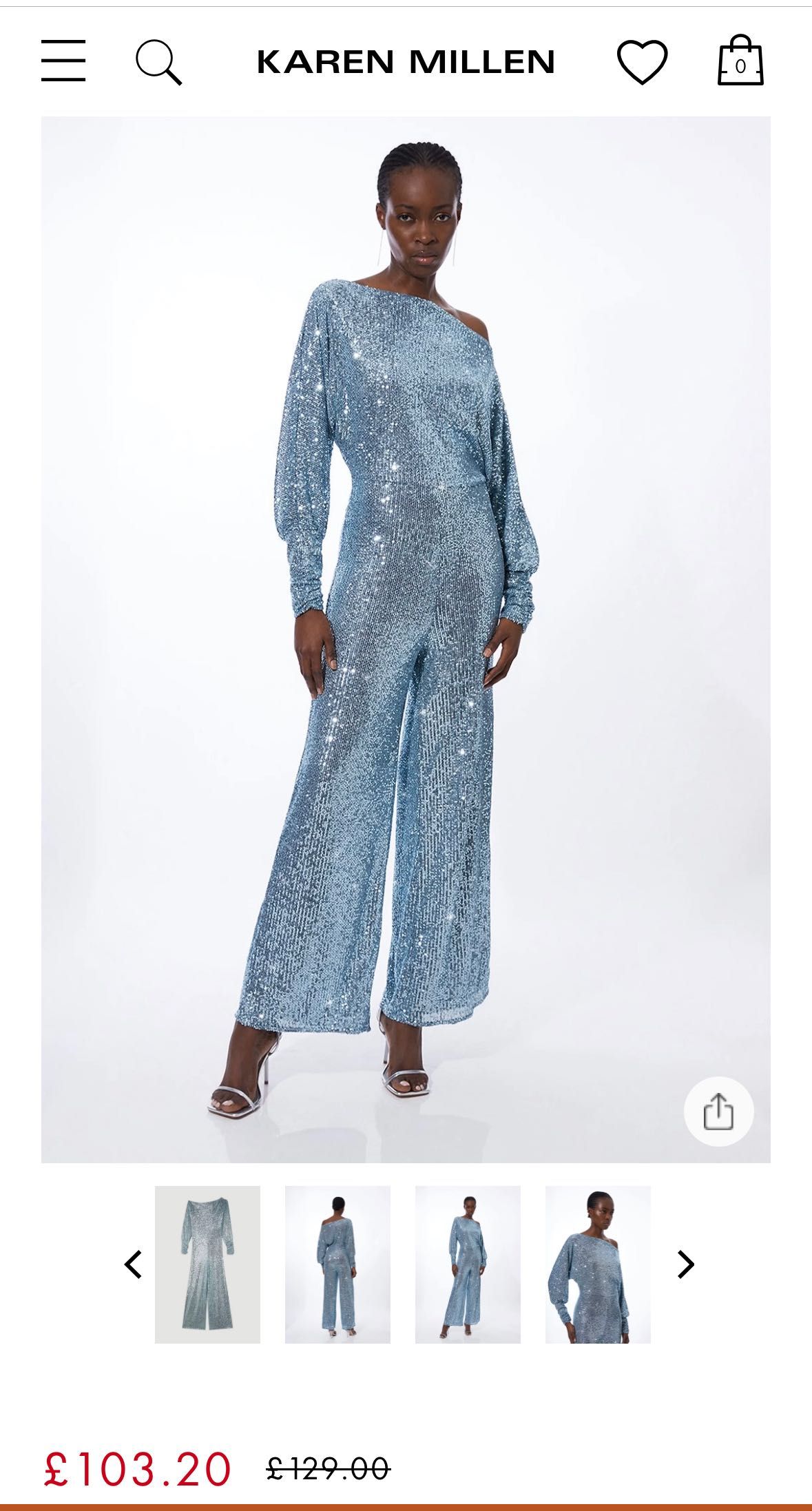The image size is (812, 1511).
Task: Select the close-up upper body thumbnail
Action: point(598,1264)
